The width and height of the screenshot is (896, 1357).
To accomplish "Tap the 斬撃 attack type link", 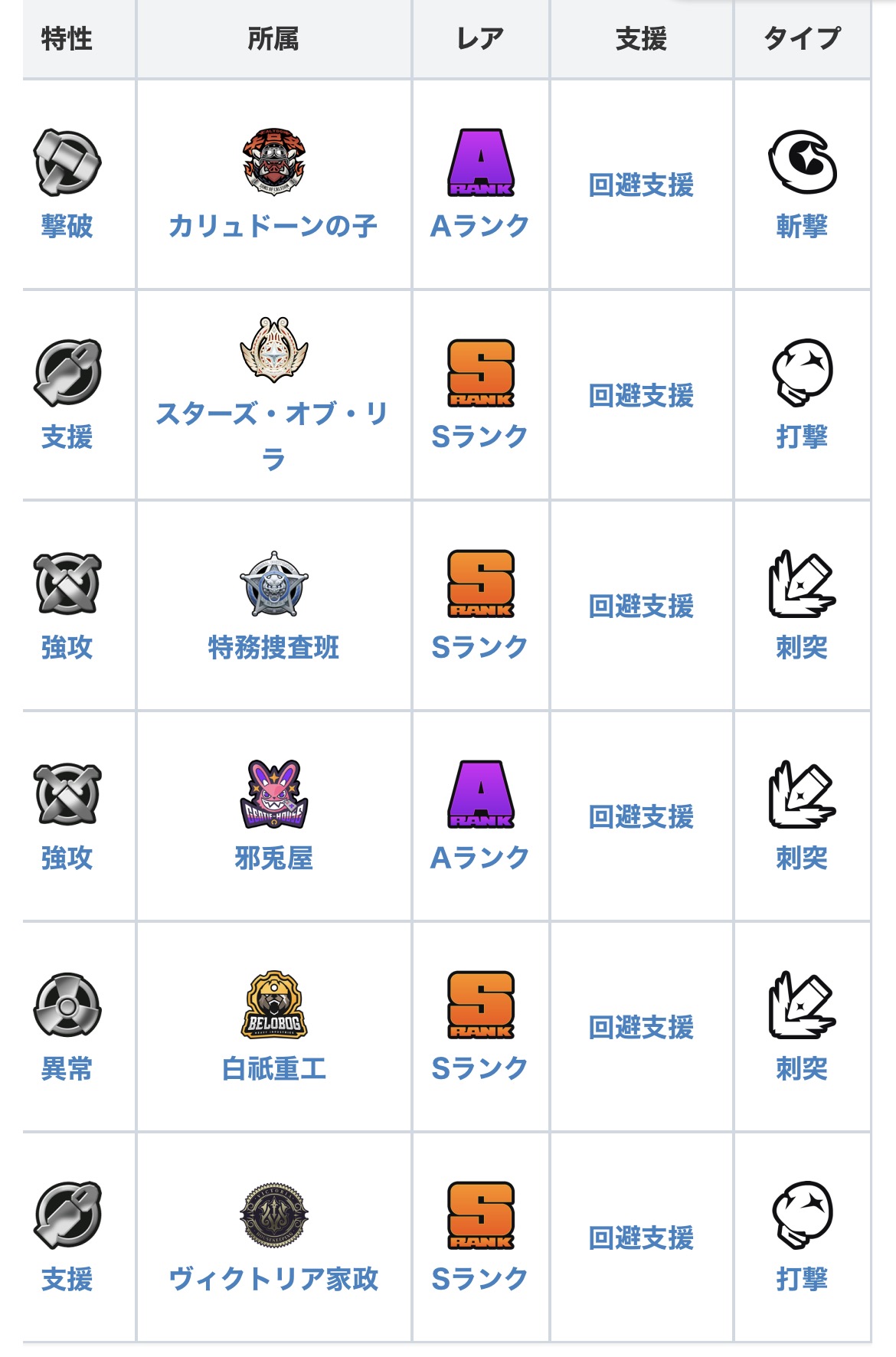I will (802, 226).
